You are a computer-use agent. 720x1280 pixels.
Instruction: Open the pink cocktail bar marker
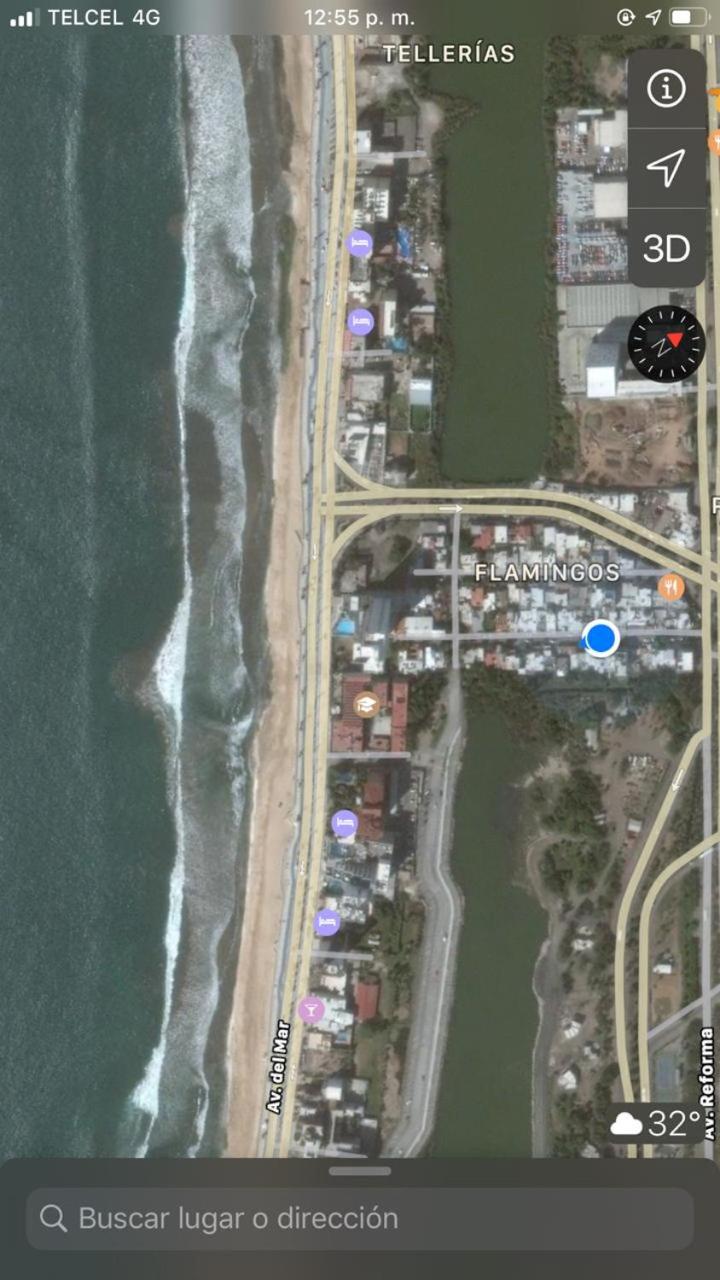pyautogui.click(x=311, y=1009)
